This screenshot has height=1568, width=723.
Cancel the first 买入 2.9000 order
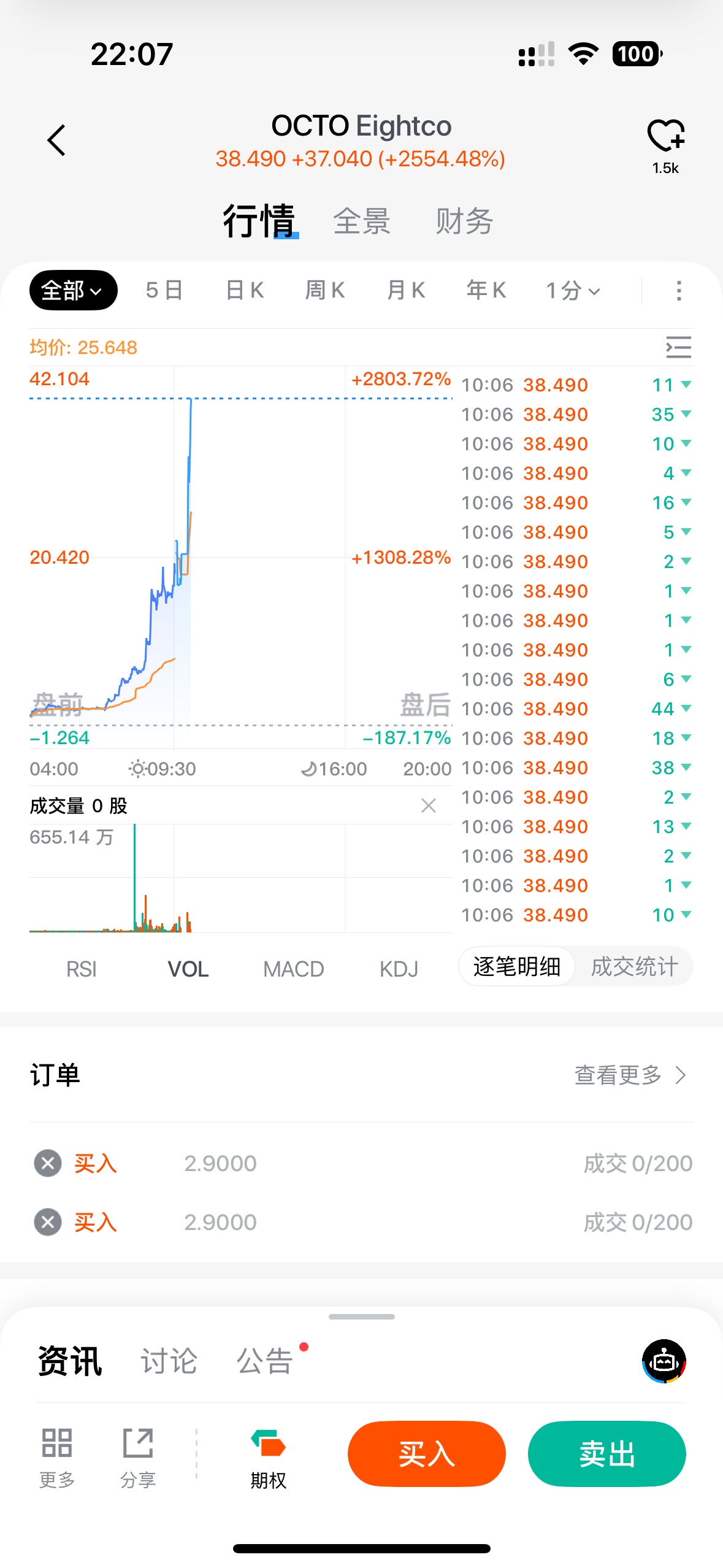click(x=48, y=1163)
